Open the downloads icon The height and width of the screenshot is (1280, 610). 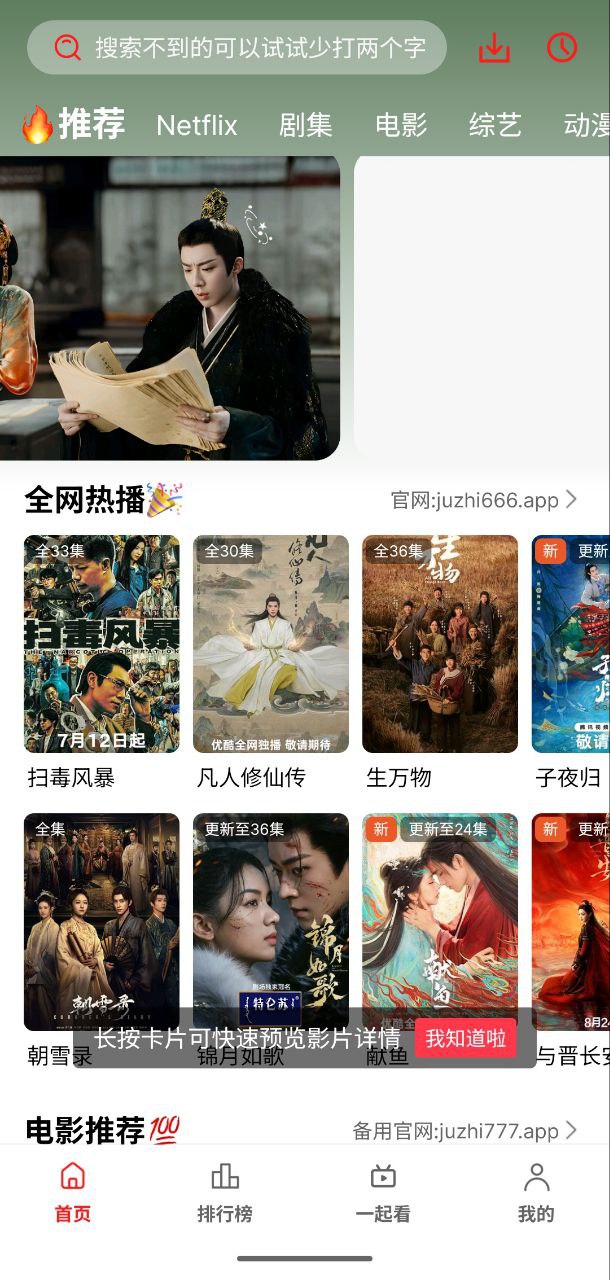pyautogui.click(x=494, y=47)
